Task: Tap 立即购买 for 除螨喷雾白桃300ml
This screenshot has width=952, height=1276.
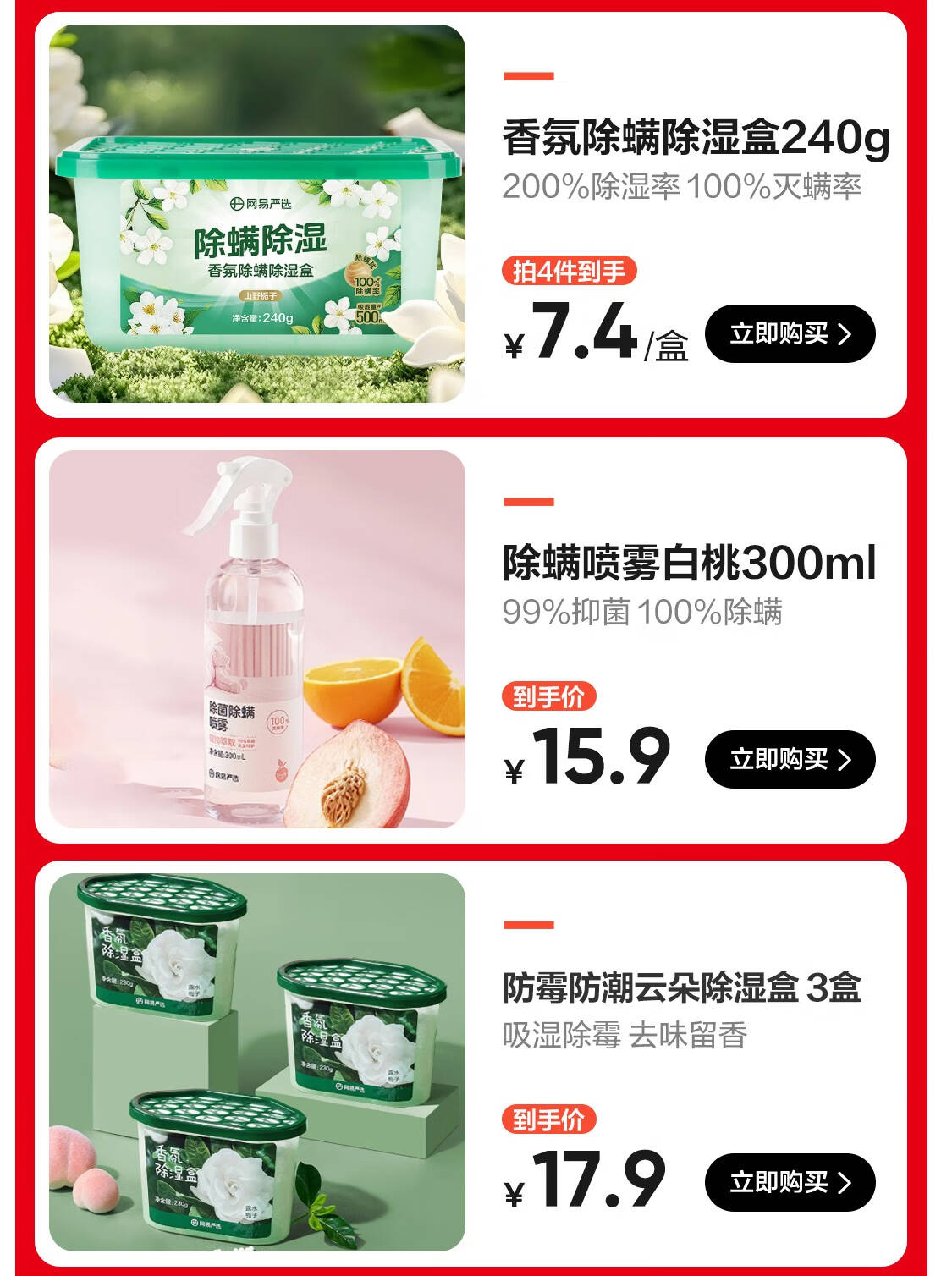Action: [790, 759]
